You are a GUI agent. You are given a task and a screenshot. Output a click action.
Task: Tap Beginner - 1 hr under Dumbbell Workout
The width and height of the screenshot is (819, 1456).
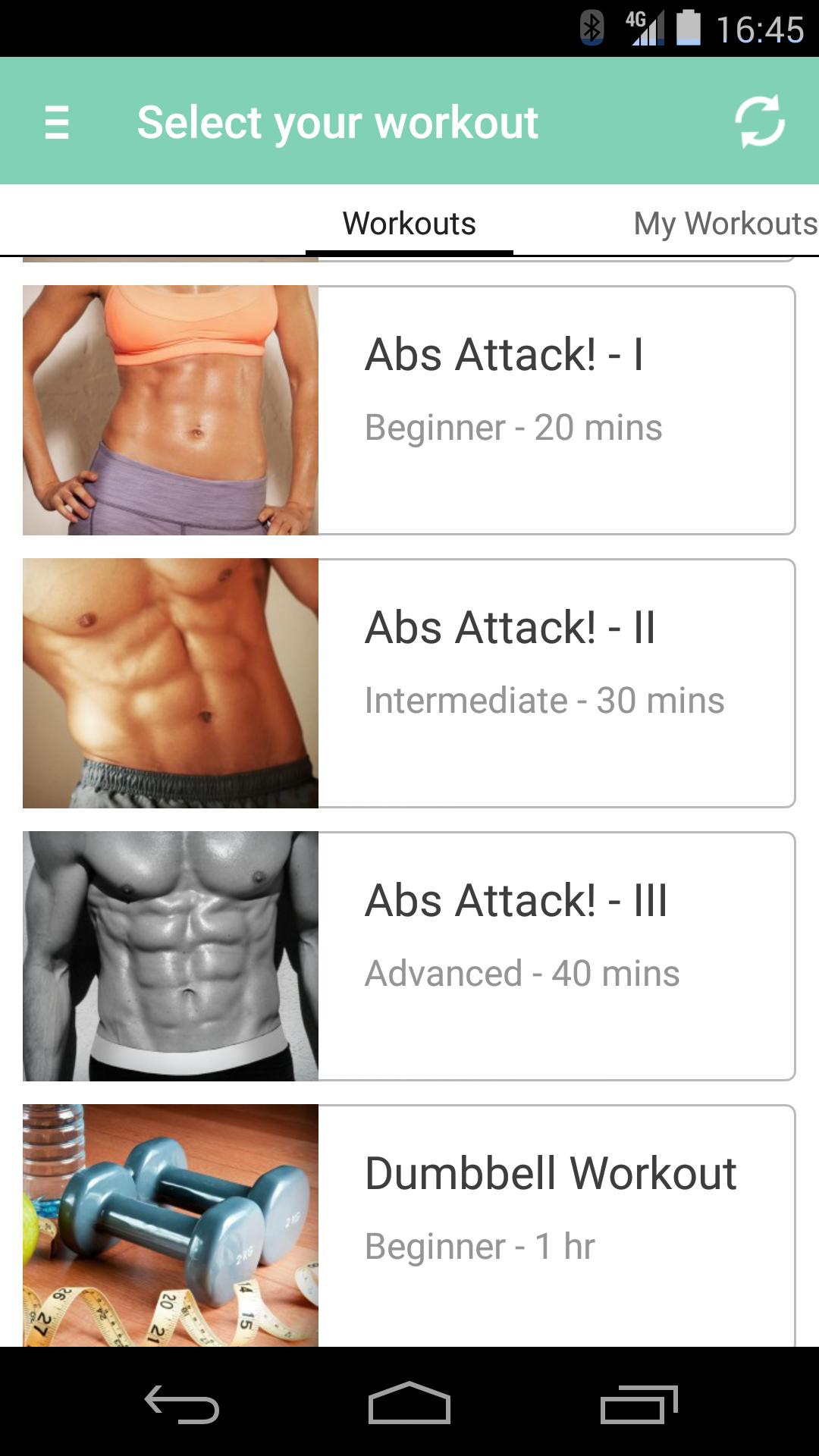pyautogui.click(x=480, y=1242)
